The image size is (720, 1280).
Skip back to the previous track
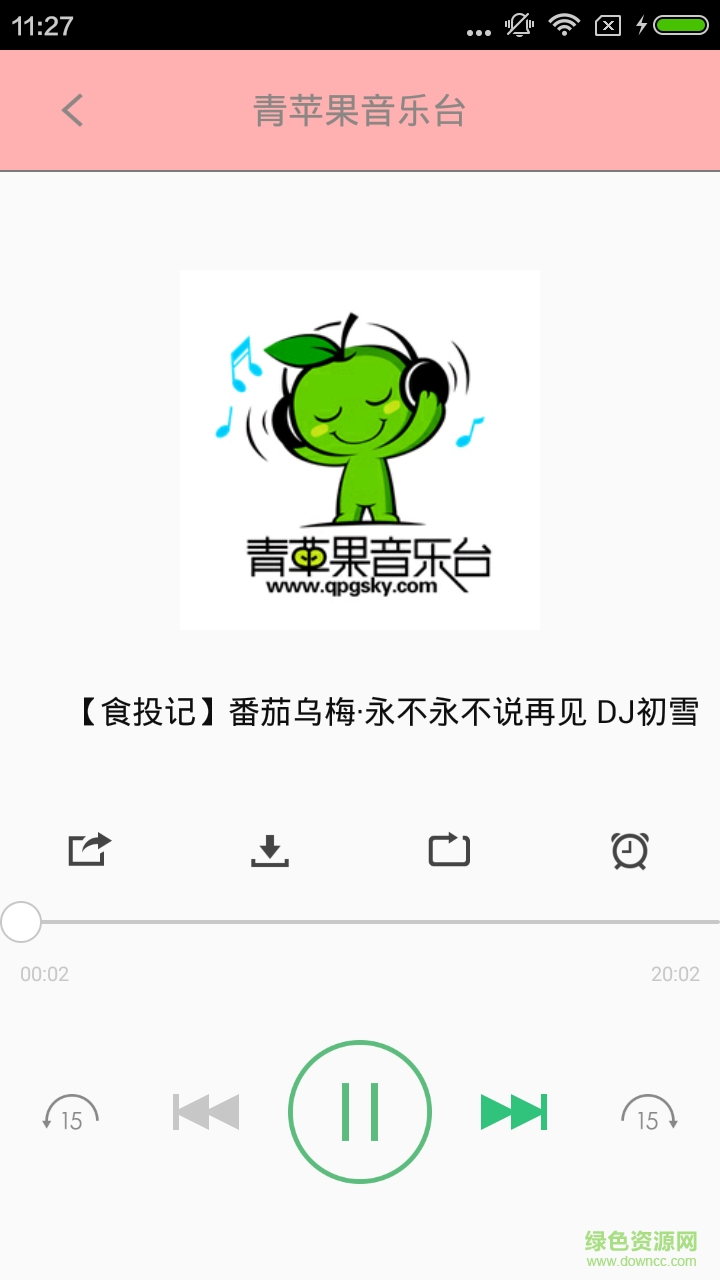tap(205, 1111)
